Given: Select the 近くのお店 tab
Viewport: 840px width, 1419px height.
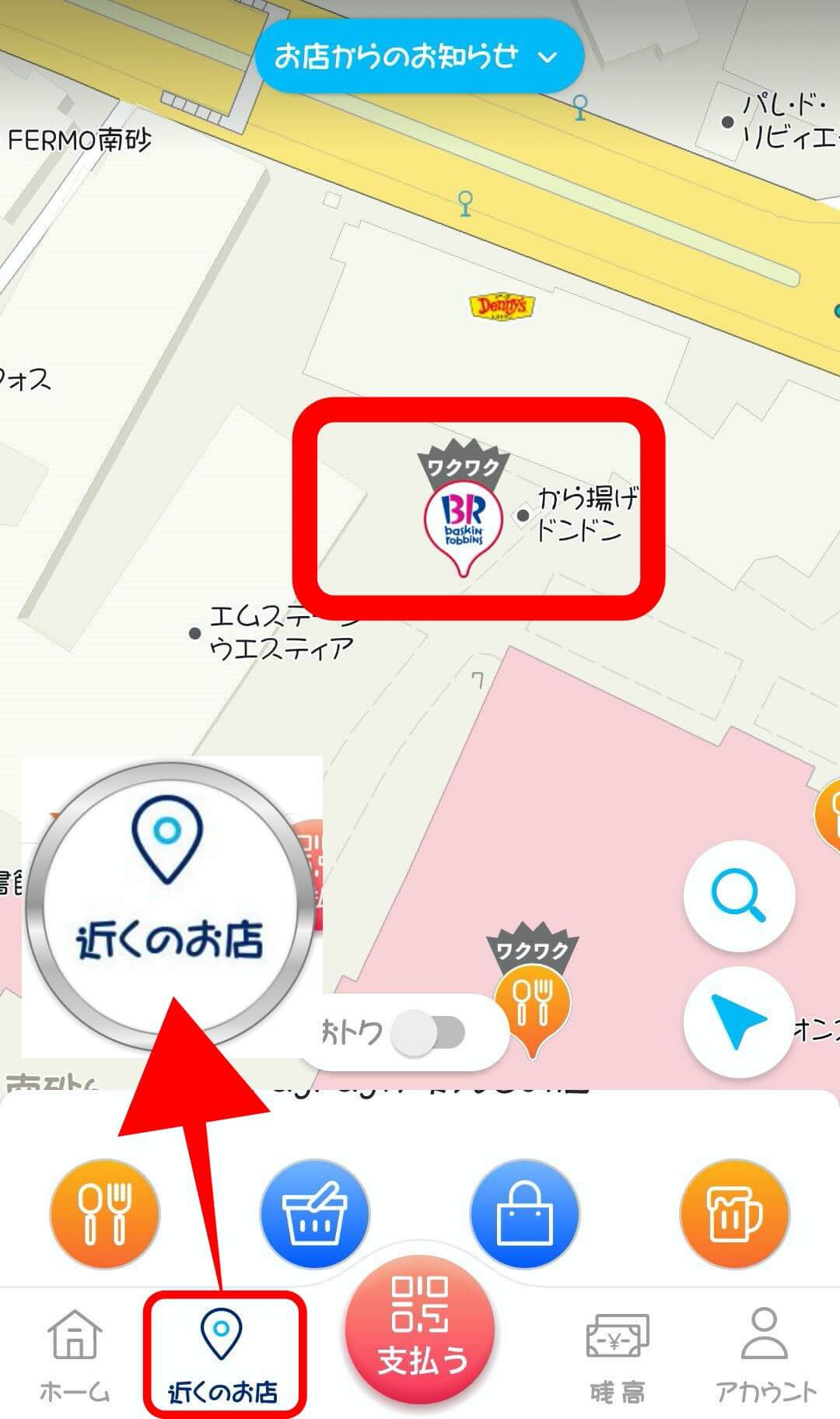Looking at the screenshot, I should point(224,1355).
